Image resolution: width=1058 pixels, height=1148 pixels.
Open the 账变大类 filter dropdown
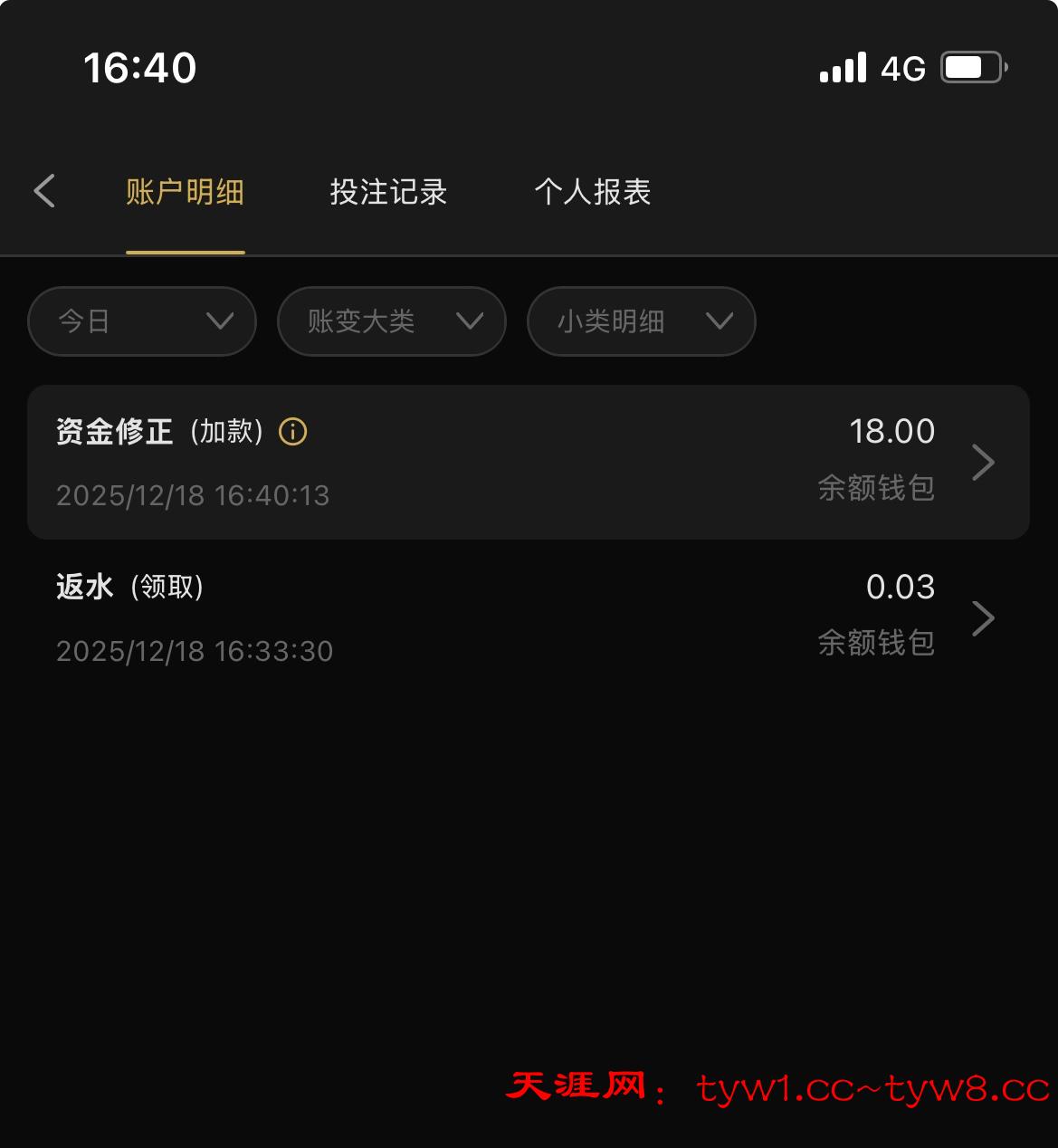391,321
